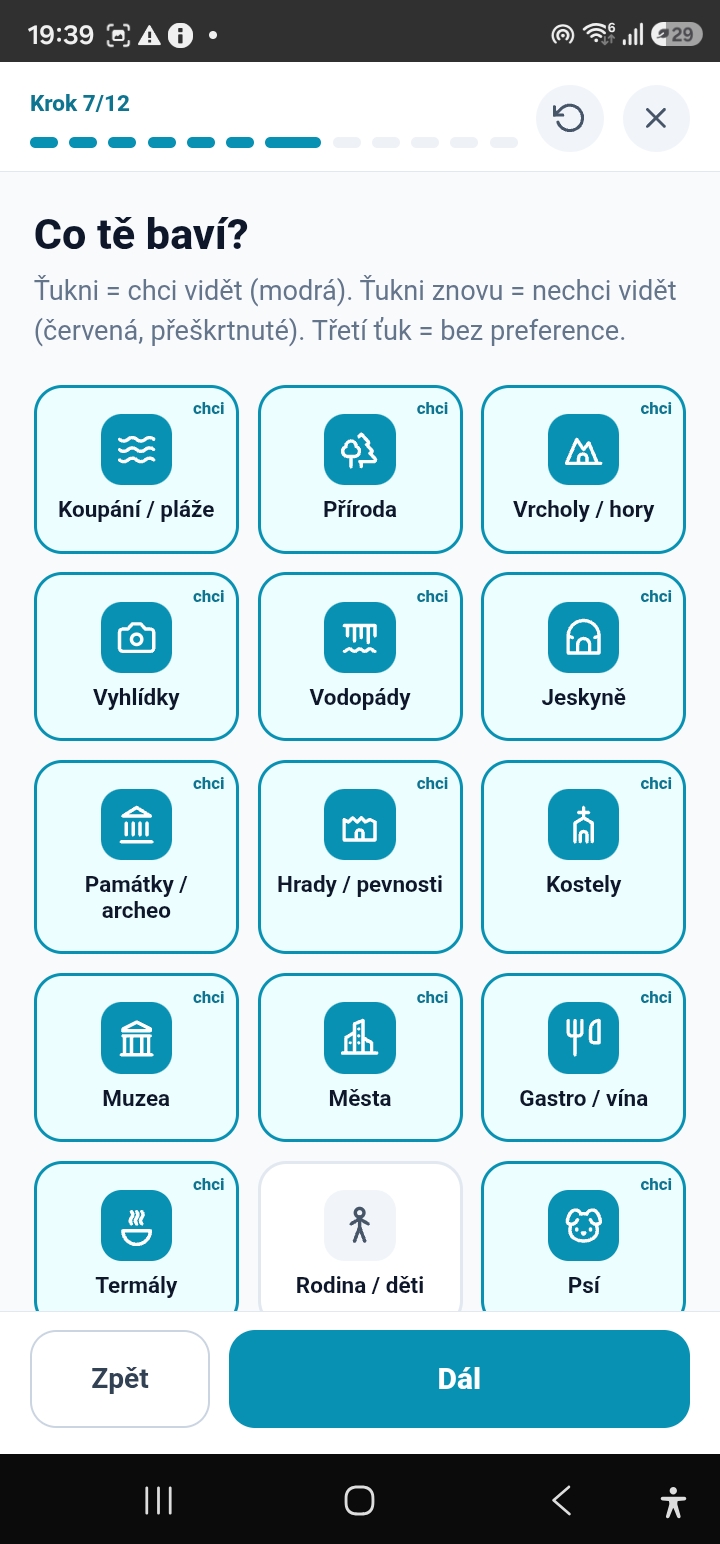Toggle the Vrcholy / hory tile
This screenshot has width=720, height=1544.
[x=584, y=469]
